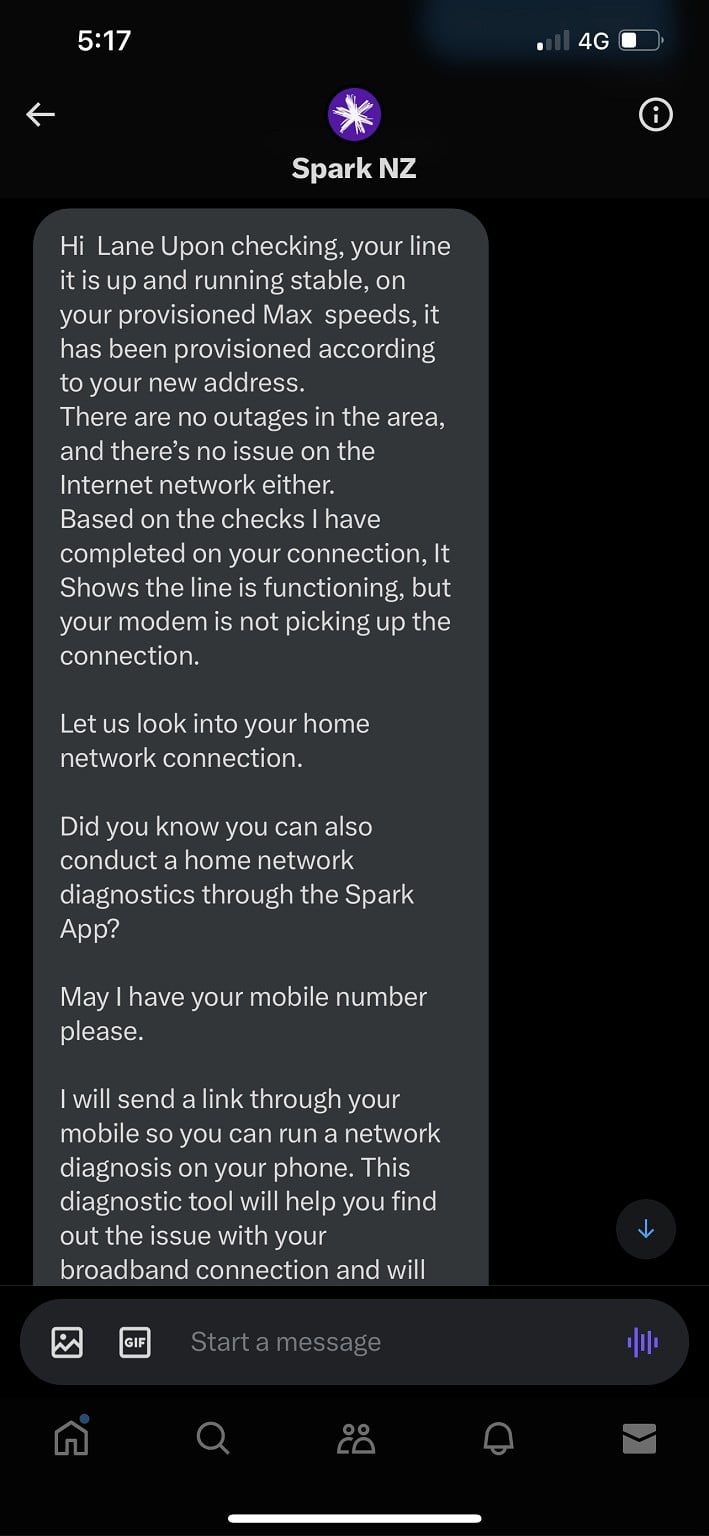Open the Messages tab
This screenshot has height=1536, width=709.
(639, 1438)
